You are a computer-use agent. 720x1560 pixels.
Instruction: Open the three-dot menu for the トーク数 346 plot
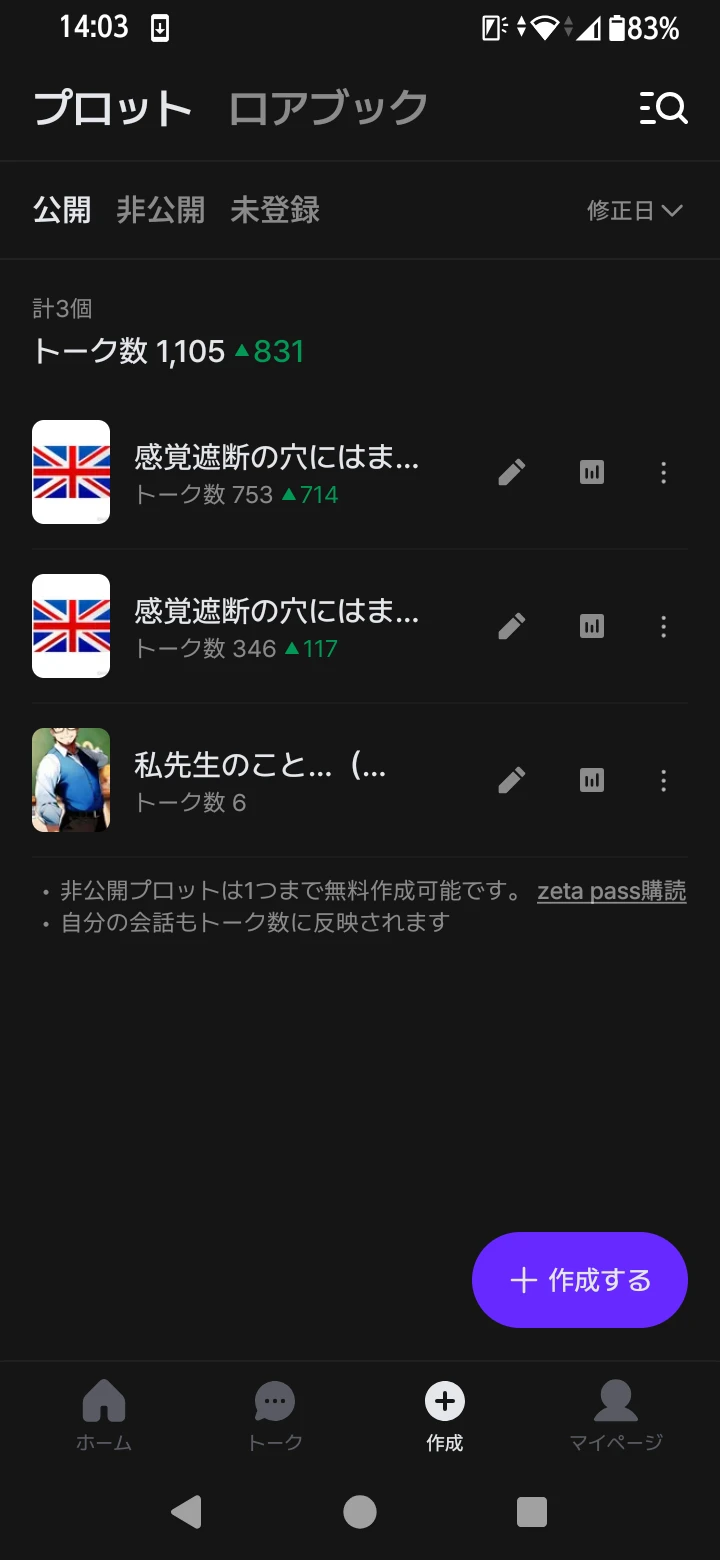[x=664, y=626]
